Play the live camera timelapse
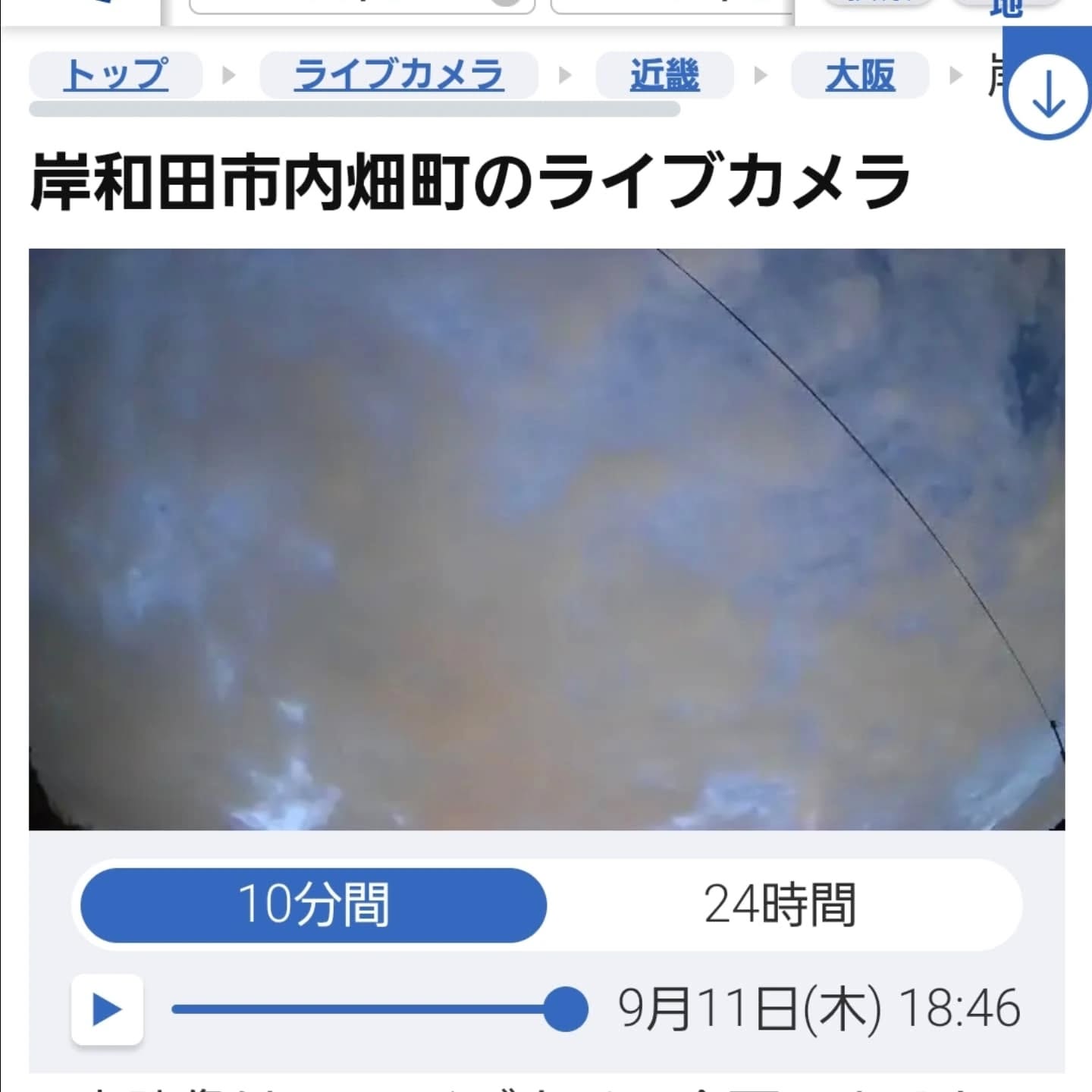 [107, 1010]
